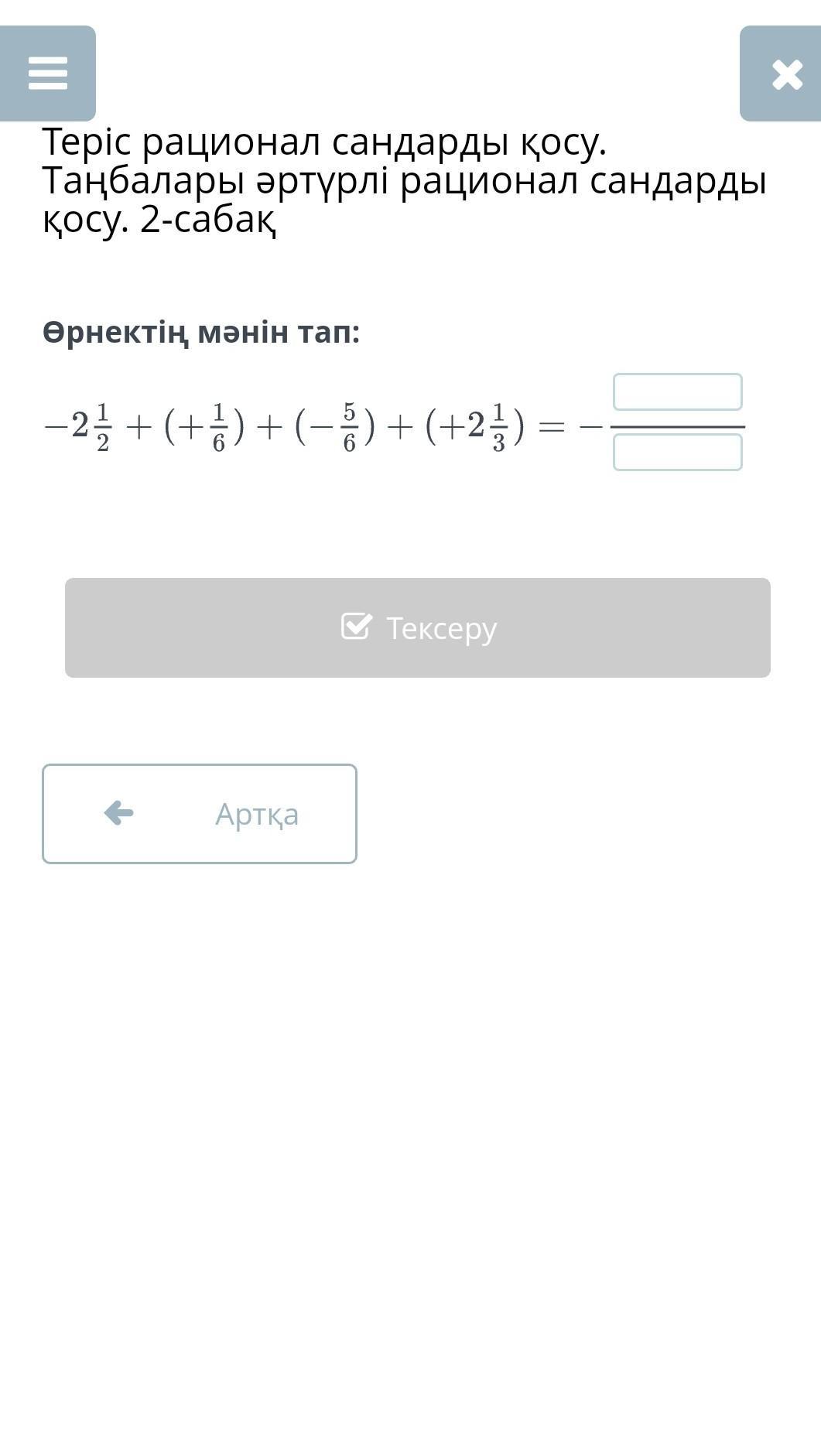Go back with the Артқа button
The width and height of the screenshot is (821, 1456).
coord(200,814)
